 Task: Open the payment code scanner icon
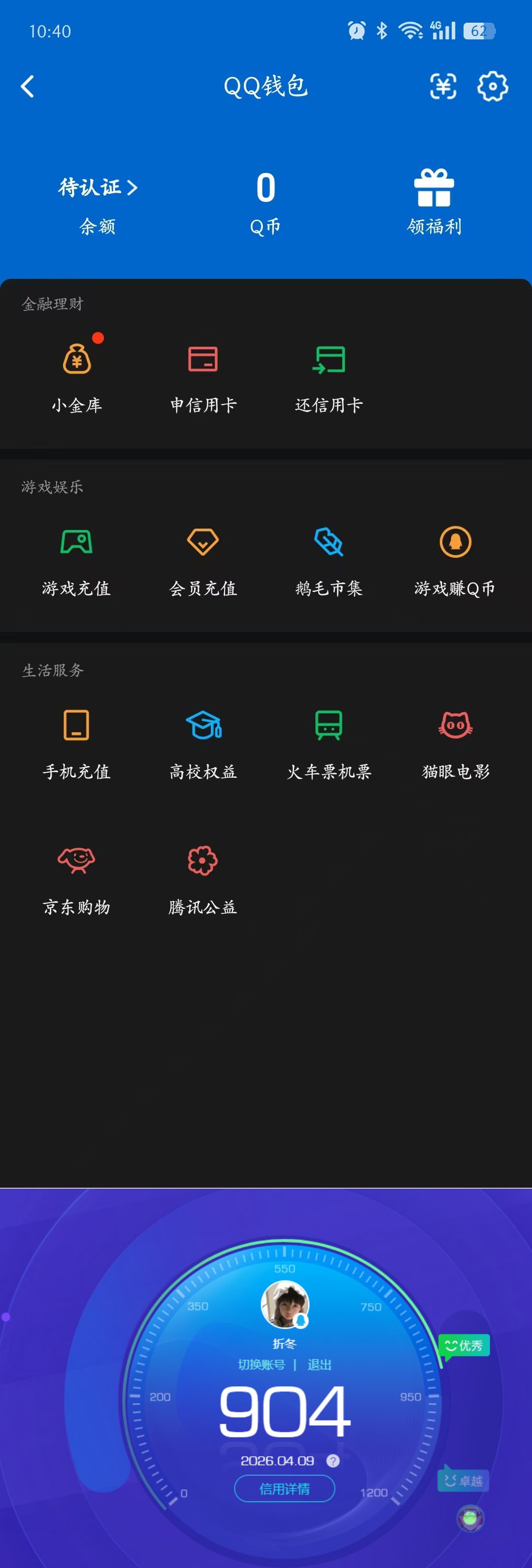[x=442, y=86]
